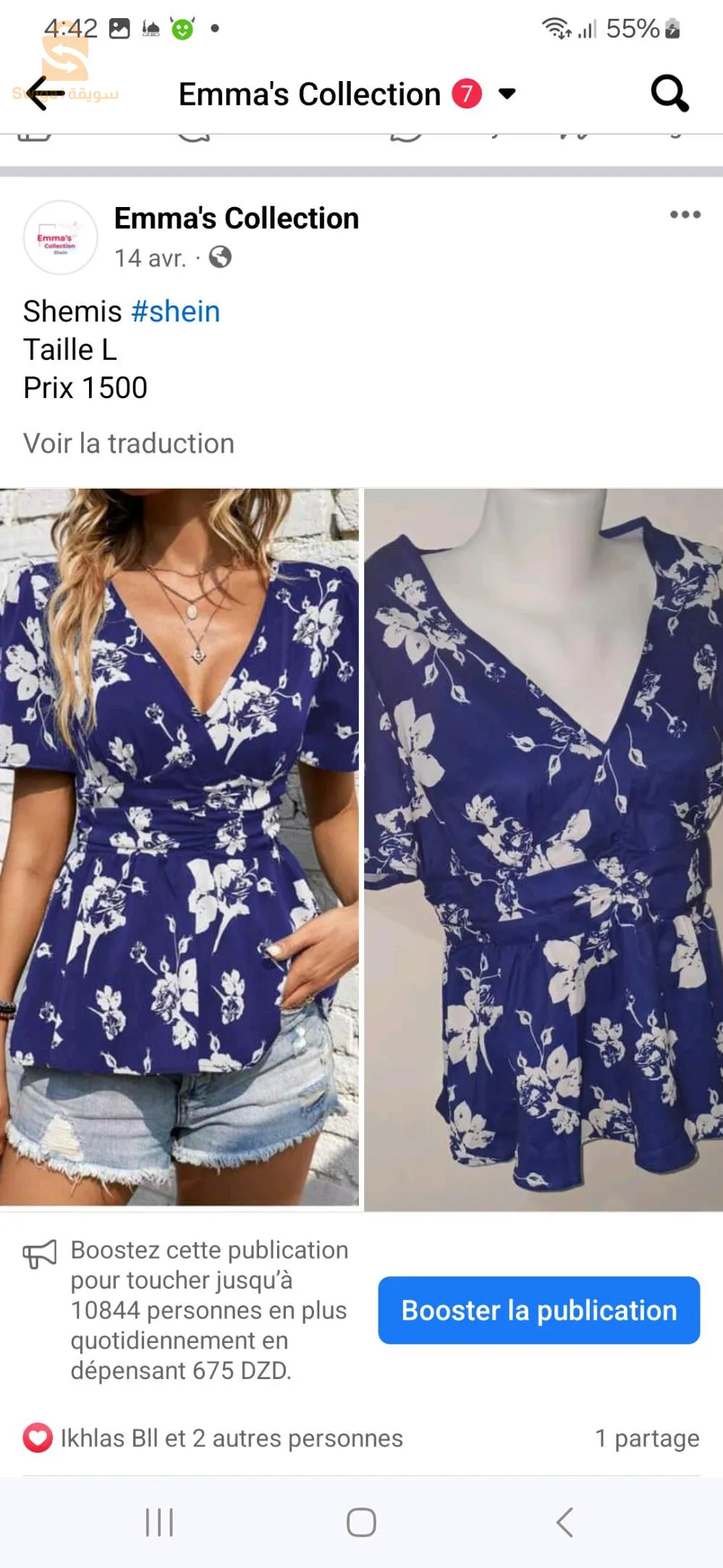Open the search icon in the top bar
Image resolution: width=723 pixels, height=1568 pixels.
pyautogui.click(x=669, y=93)
